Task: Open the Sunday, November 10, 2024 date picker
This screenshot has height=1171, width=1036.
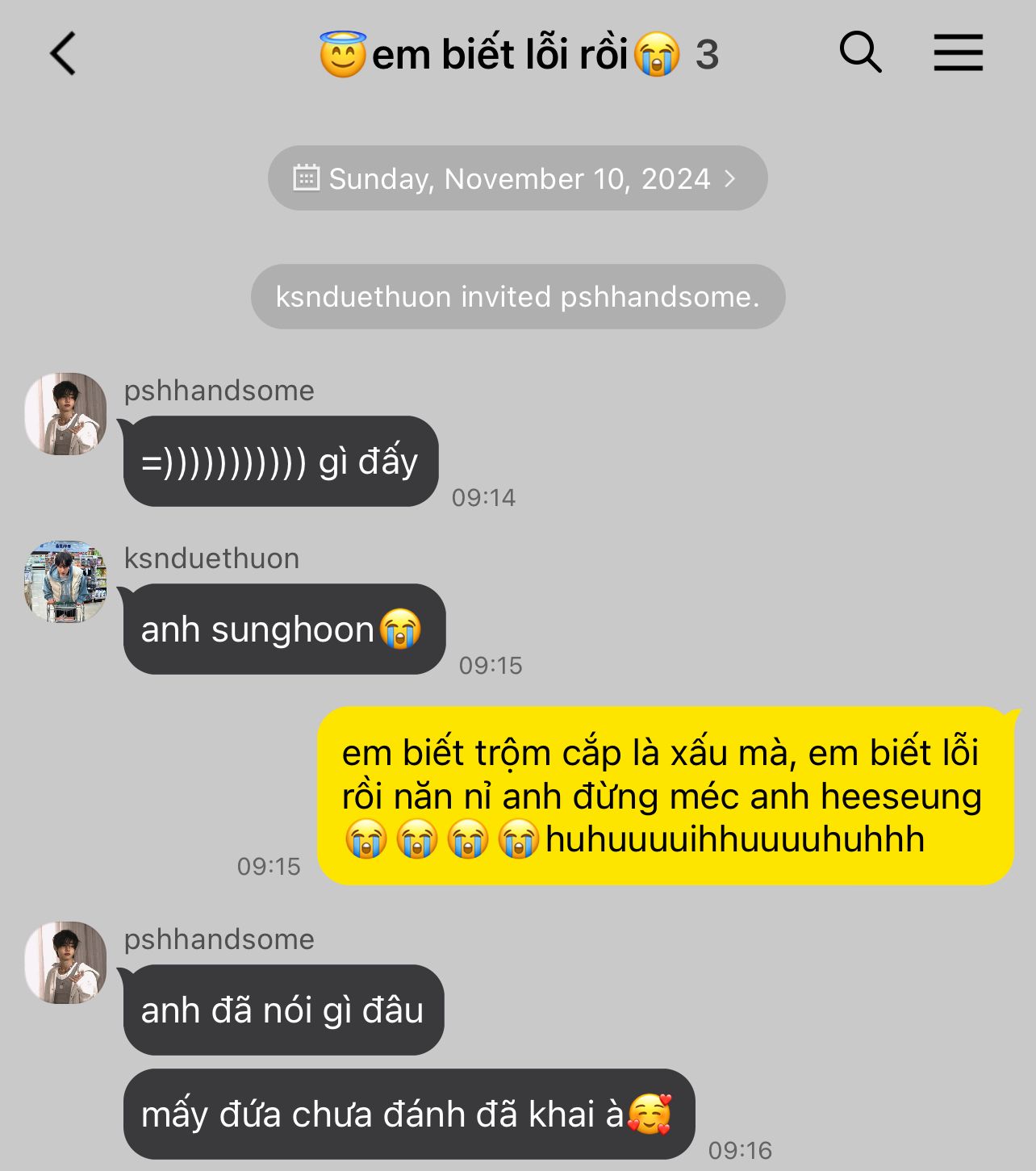Action: pyautogui.click(x=517, y=178)
